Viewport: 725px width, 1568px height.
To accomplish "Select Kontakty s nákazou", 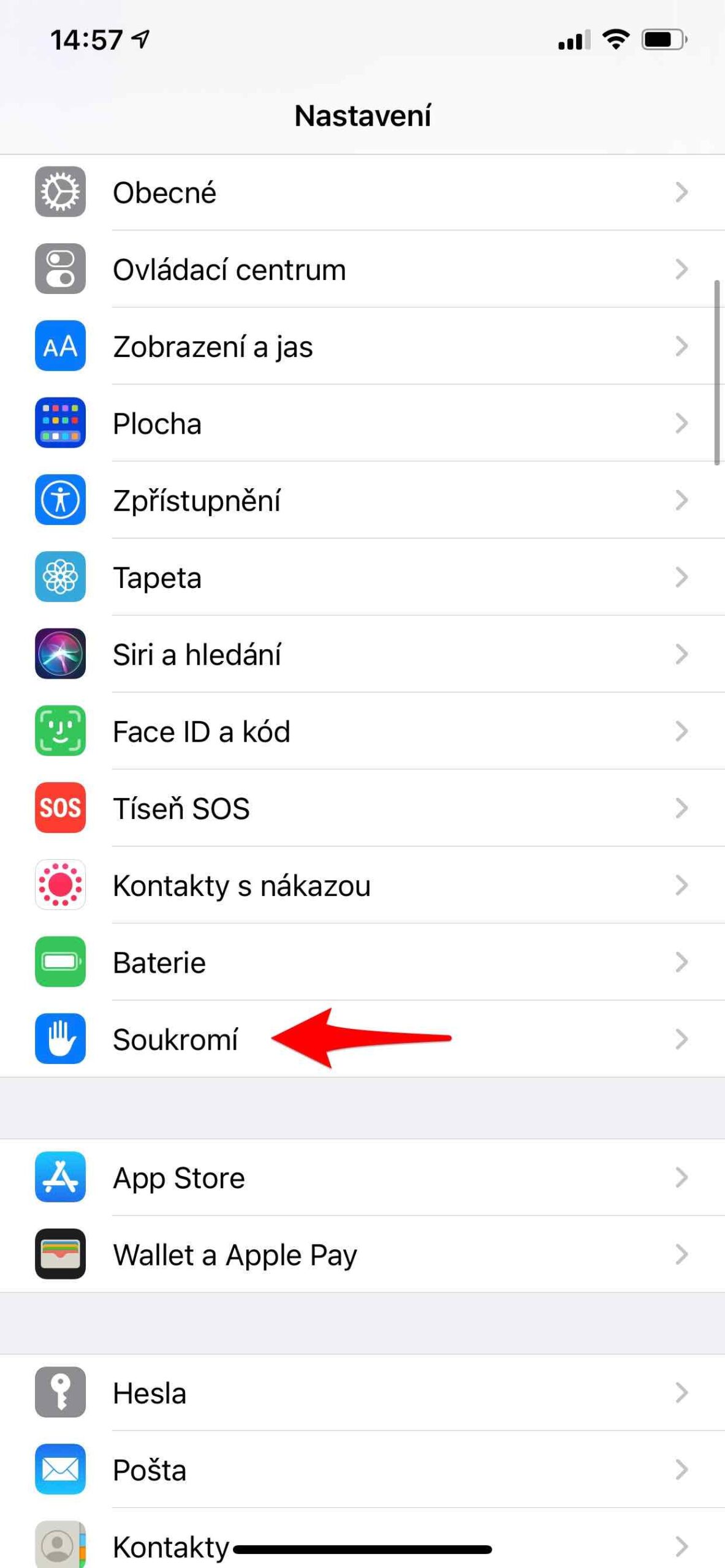I will click(362, 886).
